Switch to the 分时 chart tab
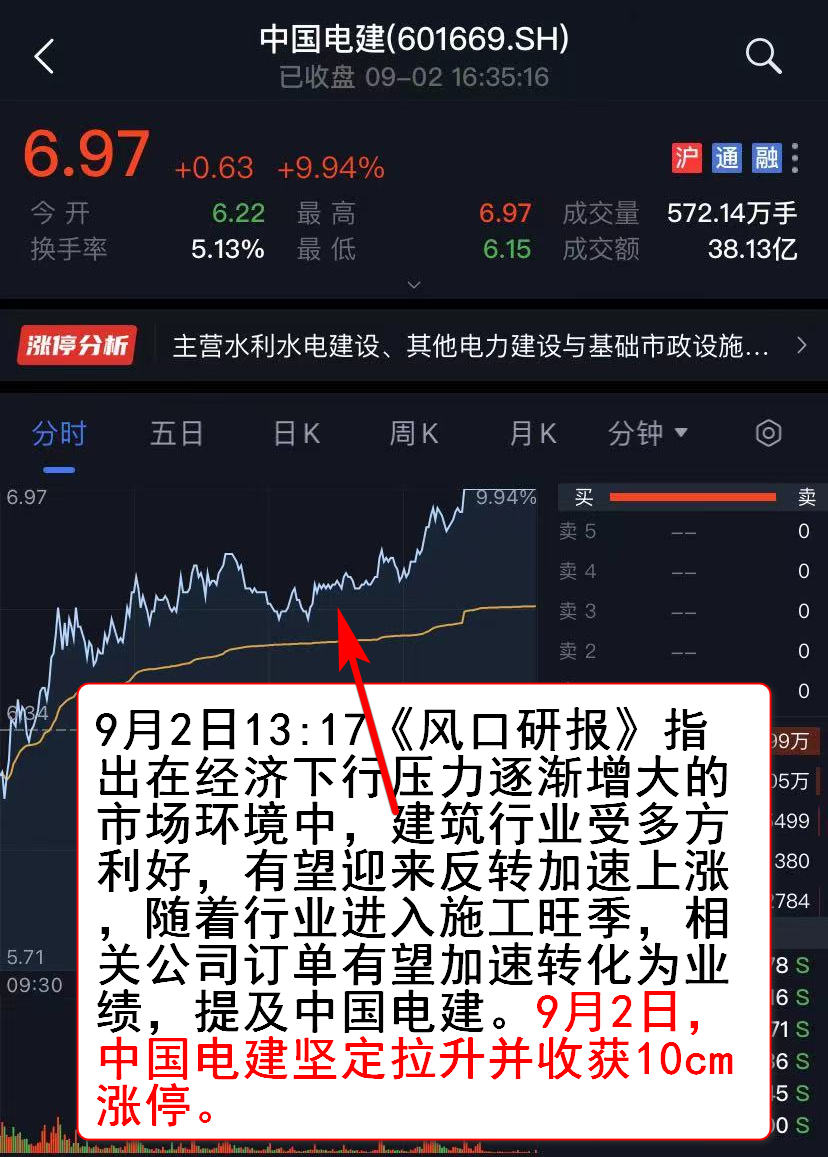The height and width of the screenshot is (1157, 828). pyautogui.click(x=59, y=433)
